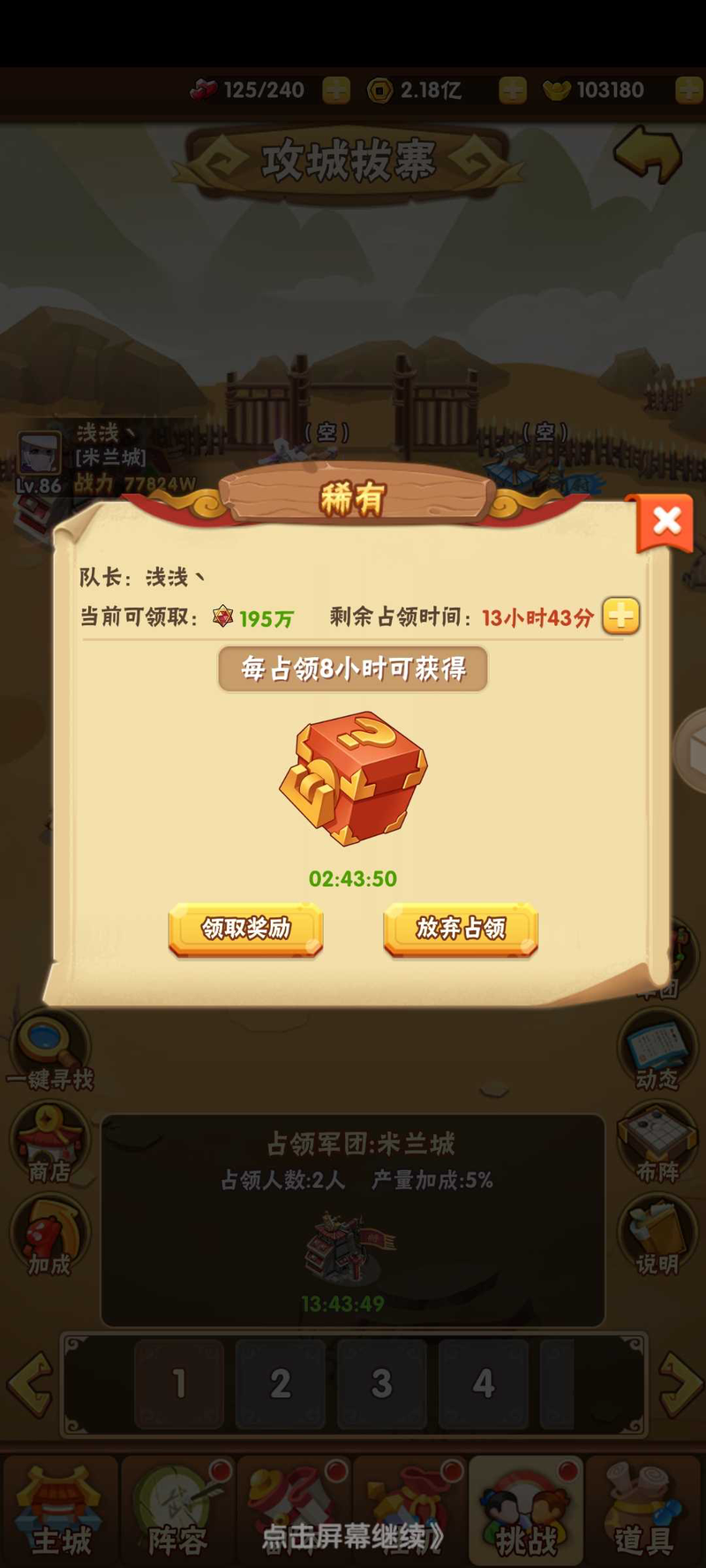
Task: Select stage 2 in the level bar
Action: pos(280,1384)
